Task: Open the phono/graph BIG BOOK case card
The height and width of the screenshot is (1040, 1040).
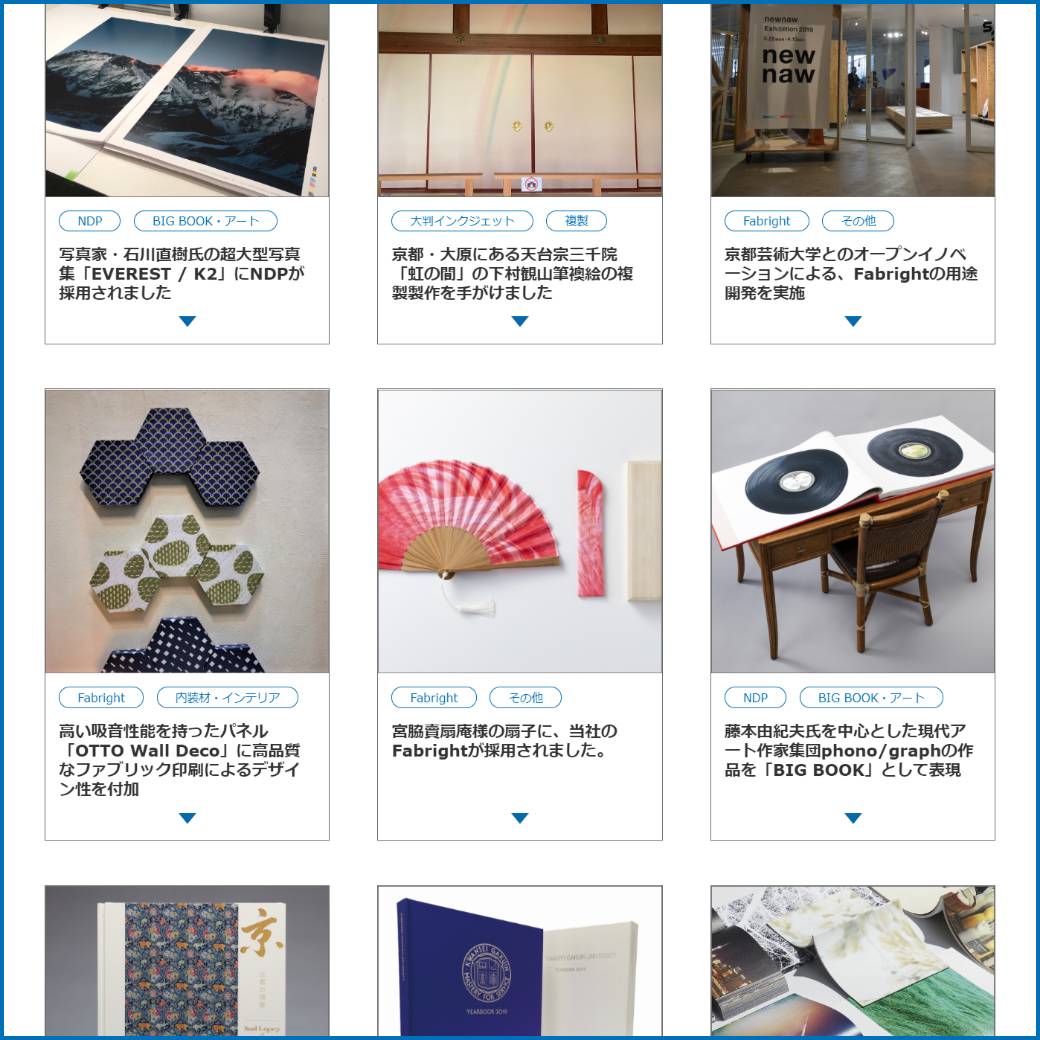Action: coord(852,750)
